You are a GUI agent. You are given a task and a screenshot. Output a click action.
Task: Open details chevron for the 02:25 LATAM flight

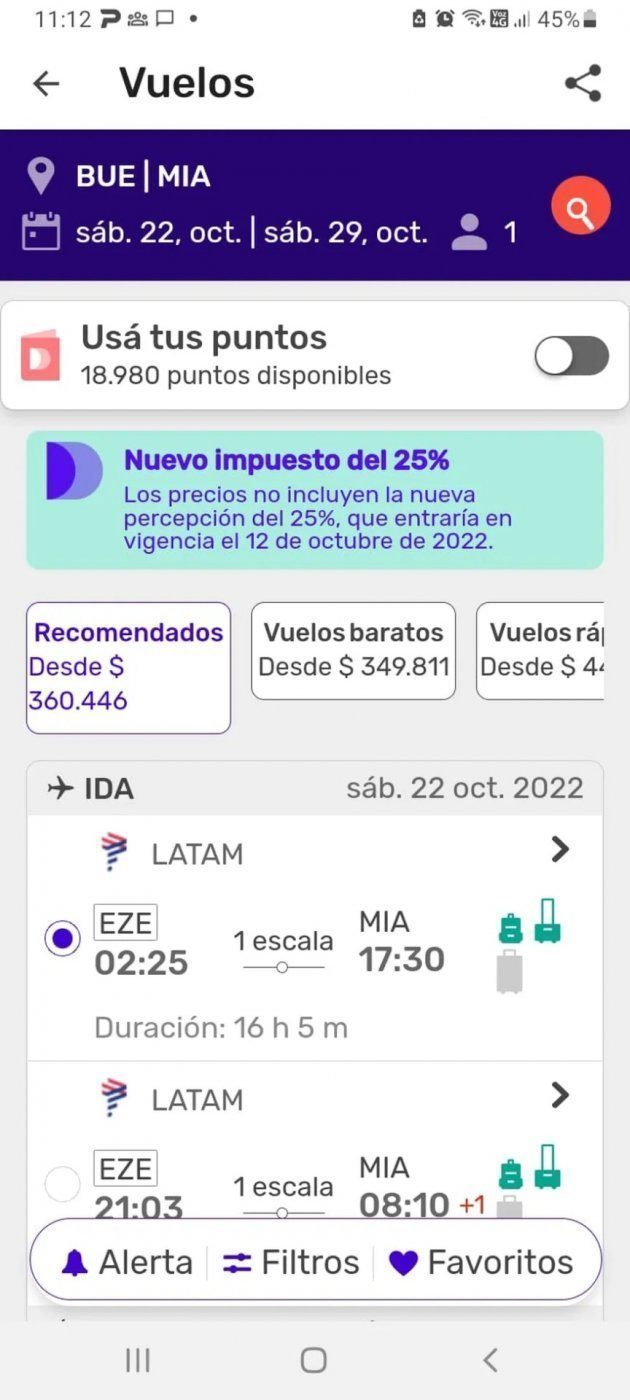560,850
